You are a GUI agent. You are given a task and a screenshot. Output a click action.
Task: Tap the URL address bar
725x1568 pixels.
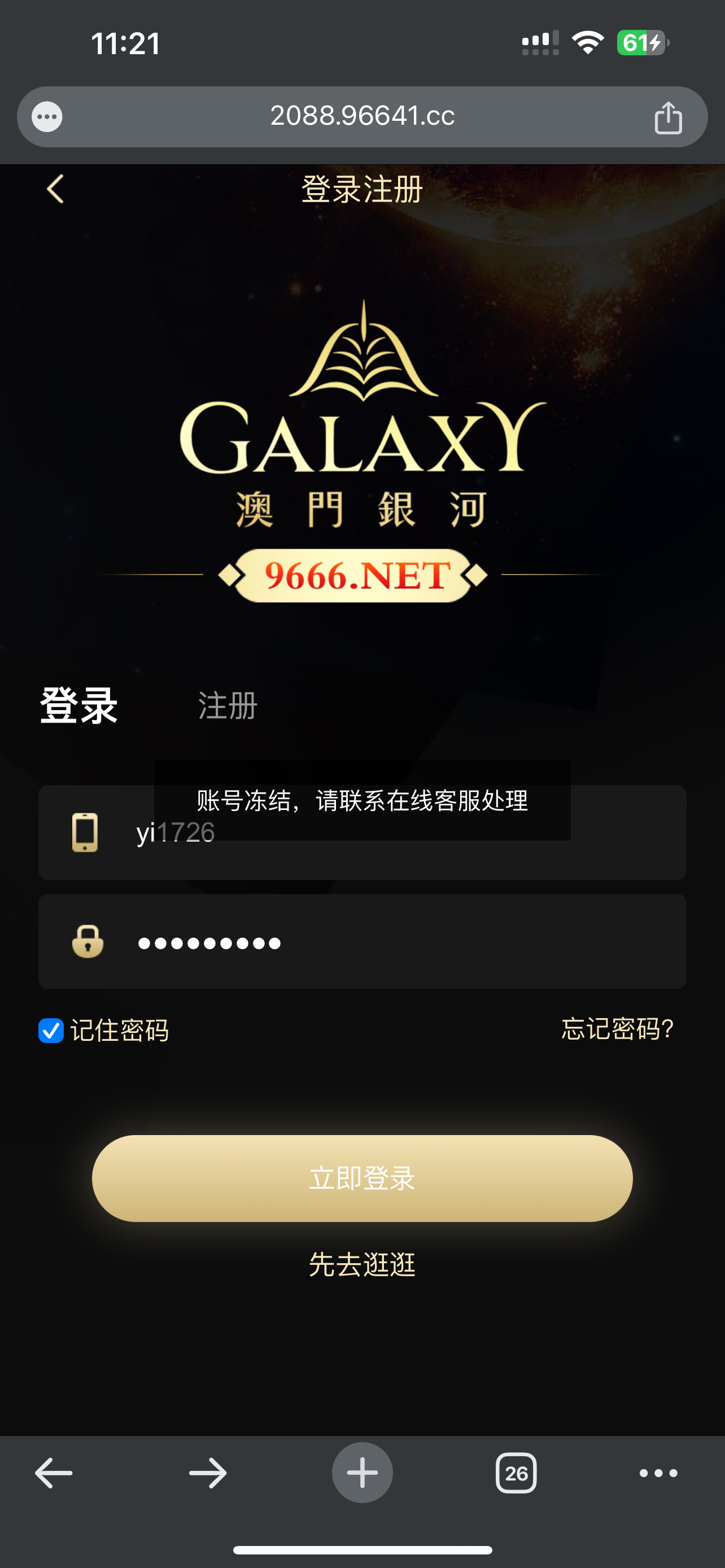tap(362, 116)
